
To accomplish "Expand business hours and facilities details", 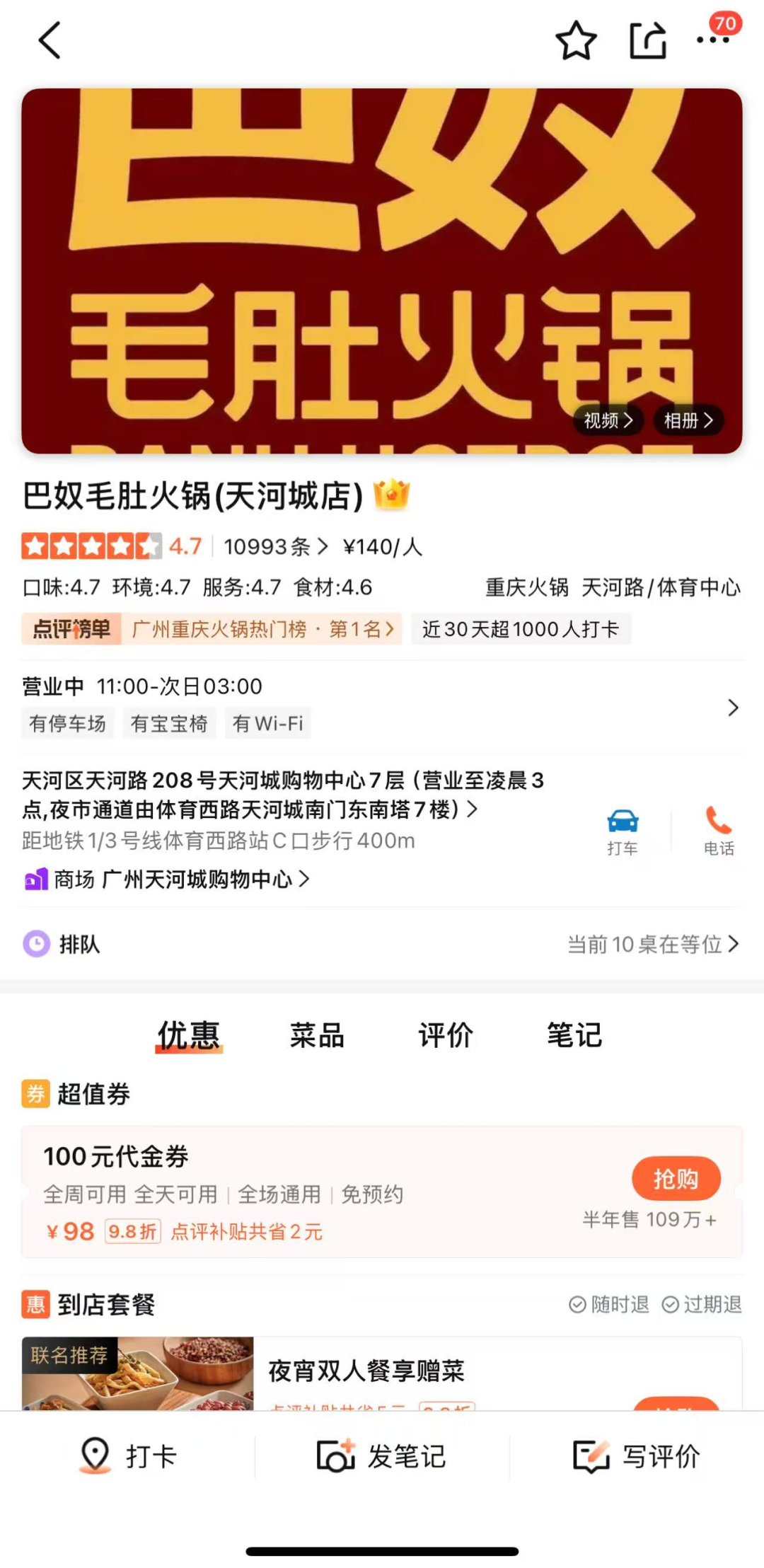I will point(733,707).
